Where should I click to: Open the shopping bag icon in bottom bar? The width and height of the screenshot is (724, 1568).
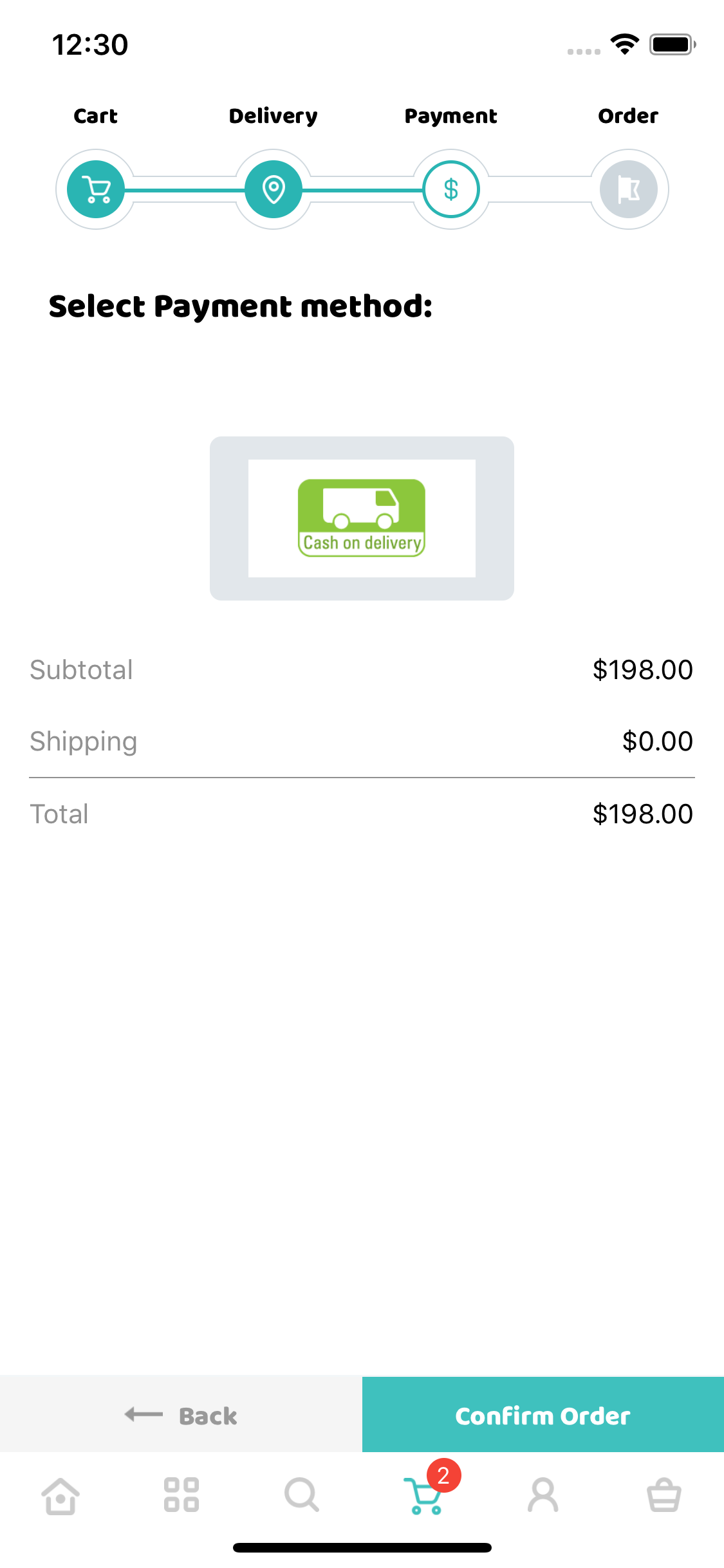coord(664,1497)
